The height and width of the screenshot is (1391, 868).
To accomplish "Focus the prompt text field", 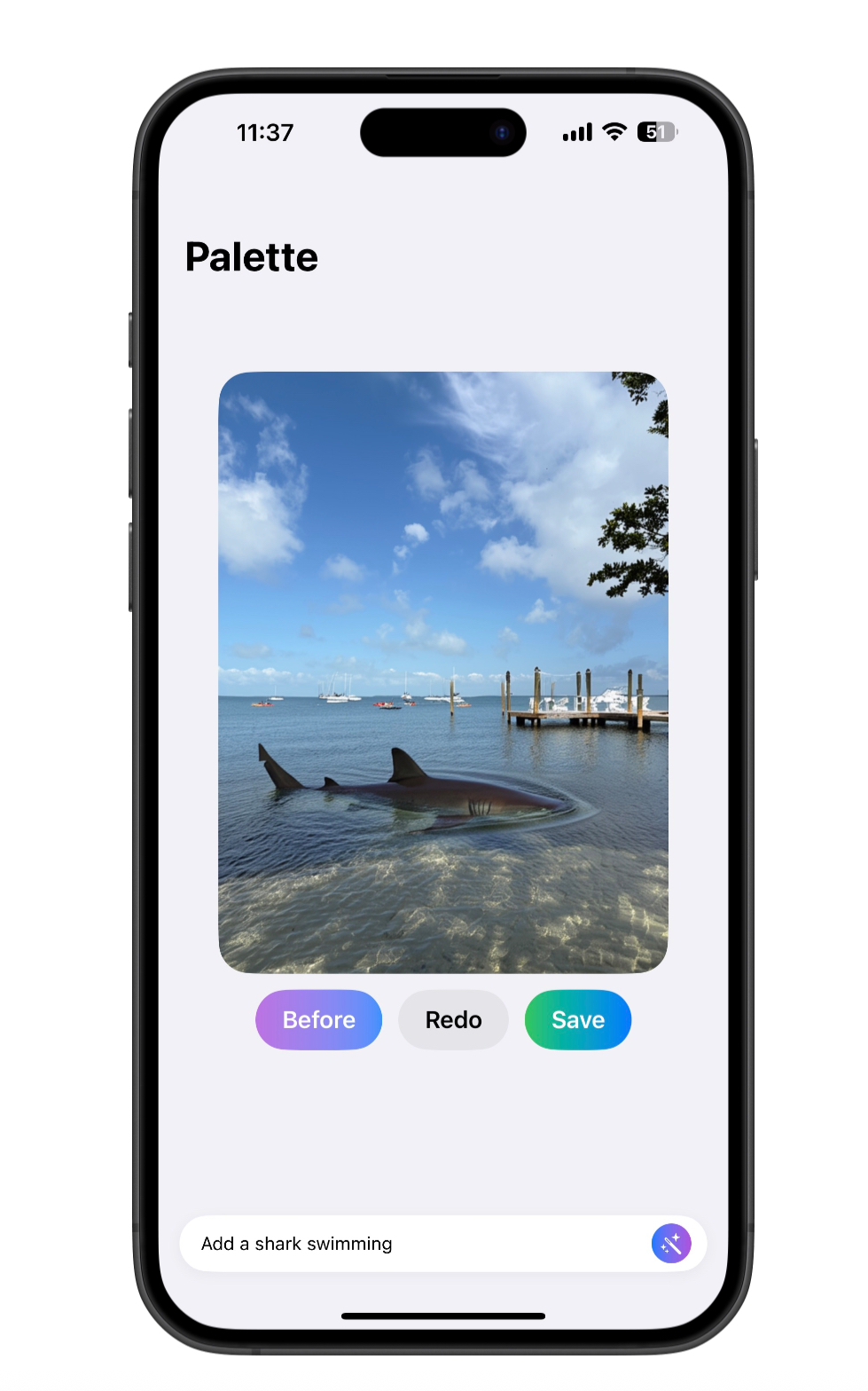I will [x=408, y=1244].
